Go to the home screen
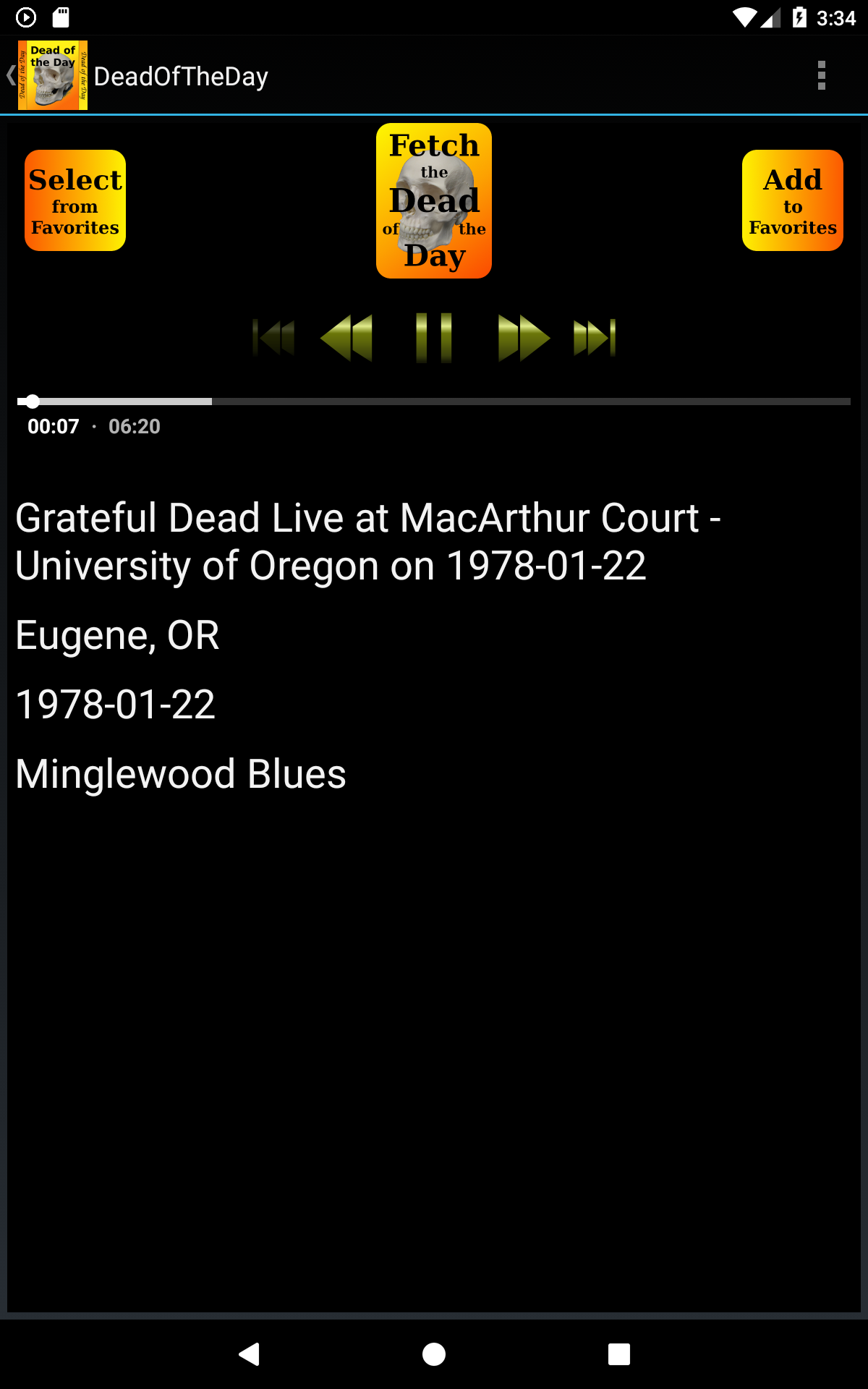This screenshot has width=868, height=1389. tap(434, 1354)
